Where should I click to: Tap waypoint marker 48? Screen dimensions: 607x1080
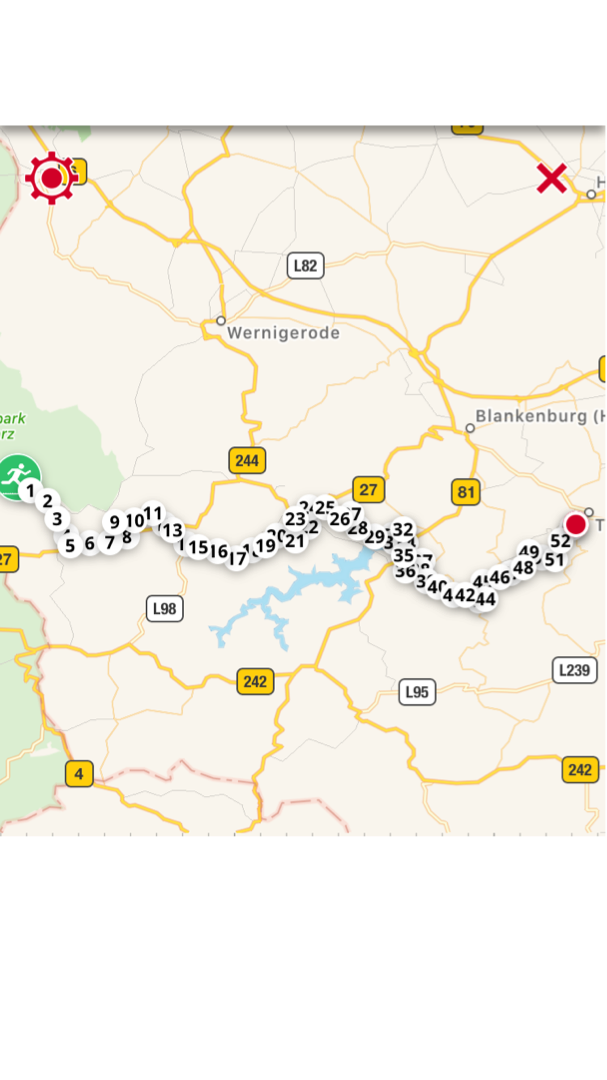(523, 568)
